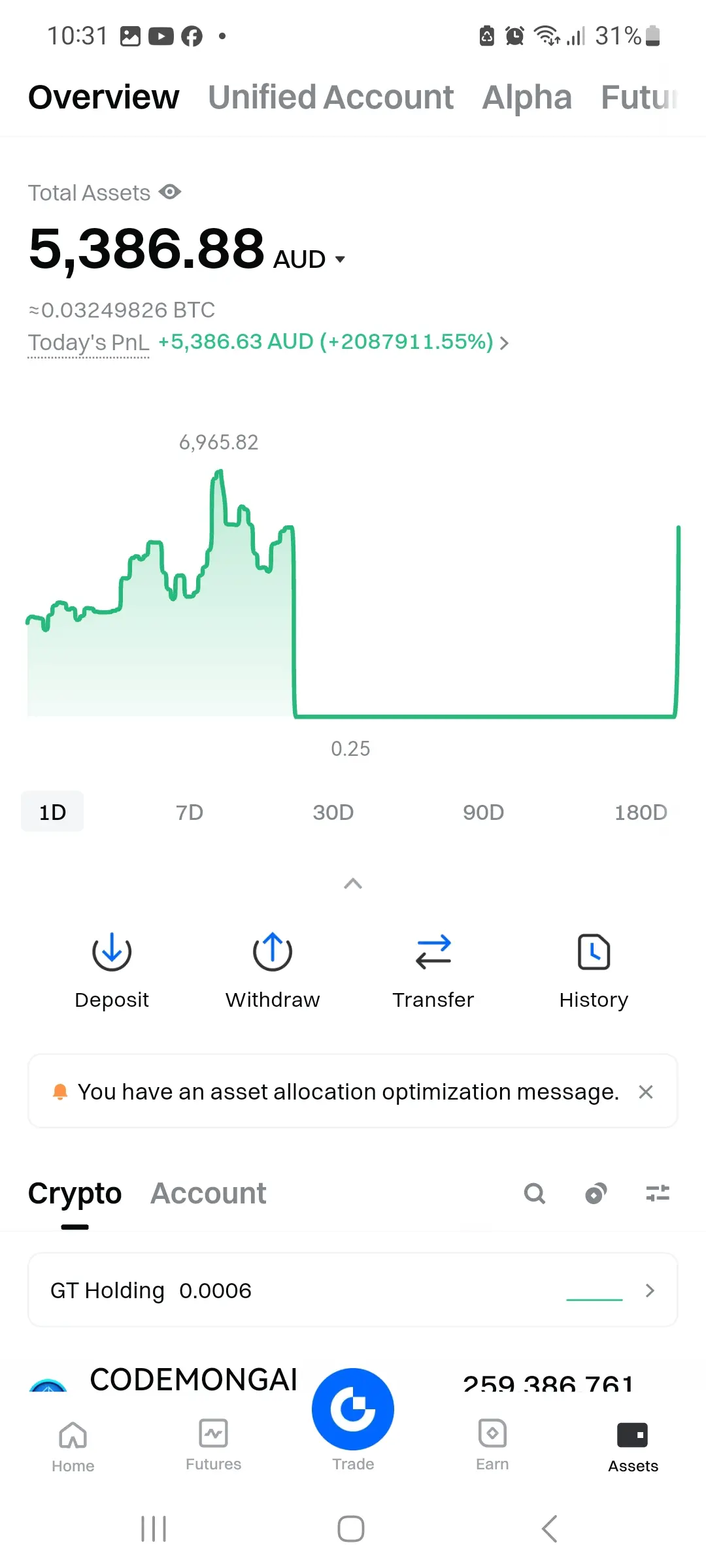706x1568 pixels.
Task: Open the AUD currency dropdown
Action: [339, 259]
